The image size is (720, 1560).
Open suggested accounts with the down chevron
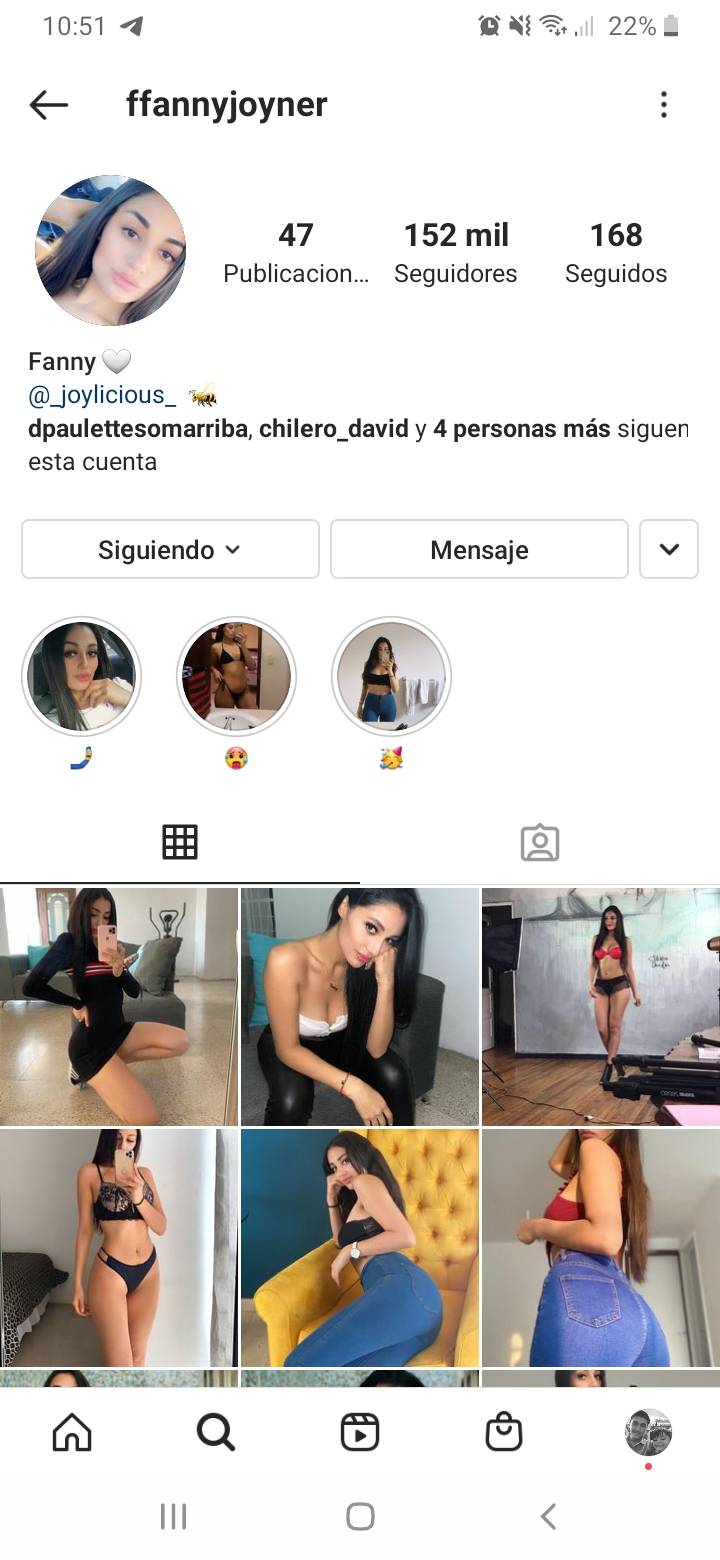(x=668, y=549)
